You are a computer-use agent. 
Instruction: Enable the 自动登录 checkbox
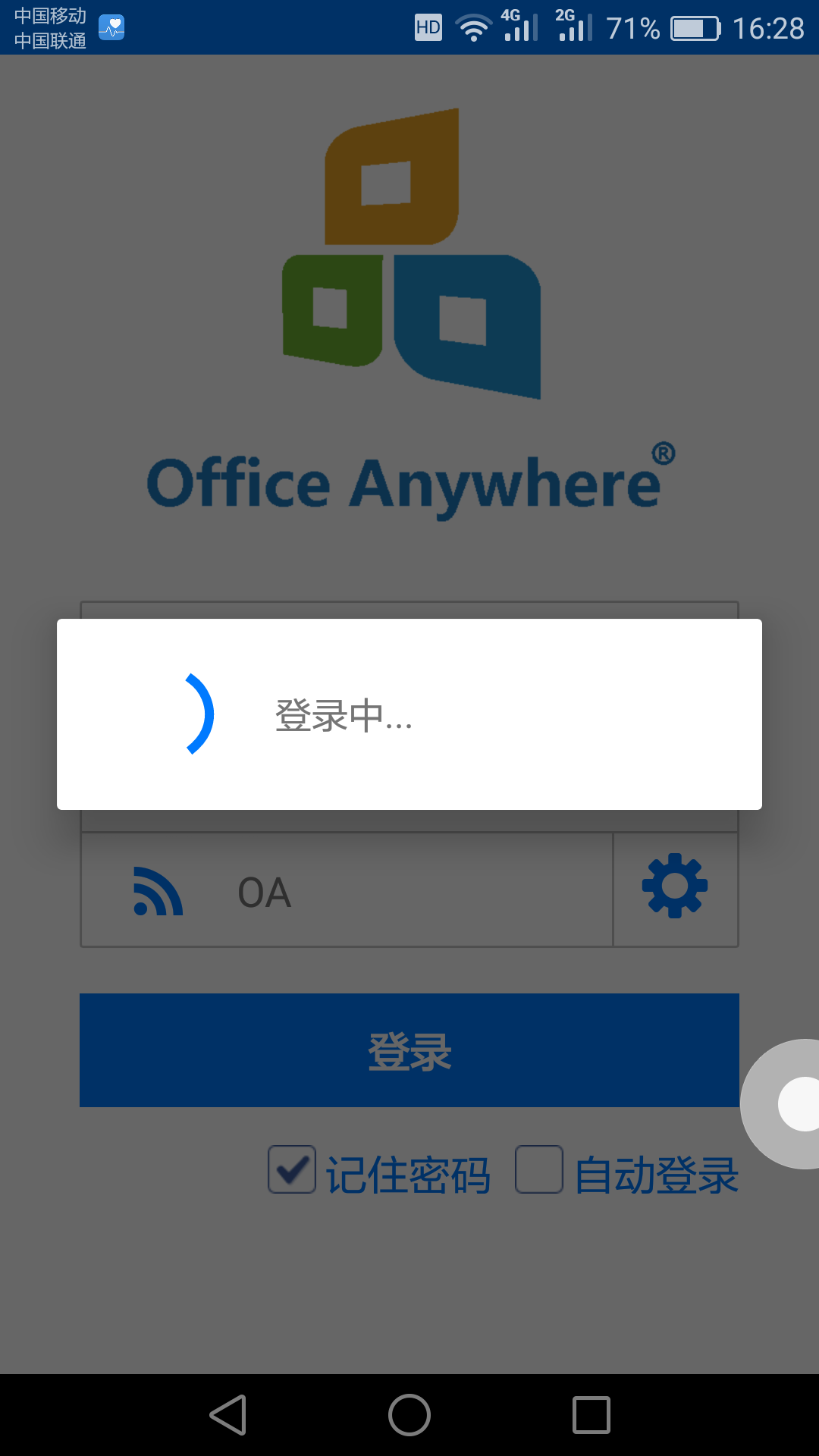pyautogui.click(x=539, y=1169)
